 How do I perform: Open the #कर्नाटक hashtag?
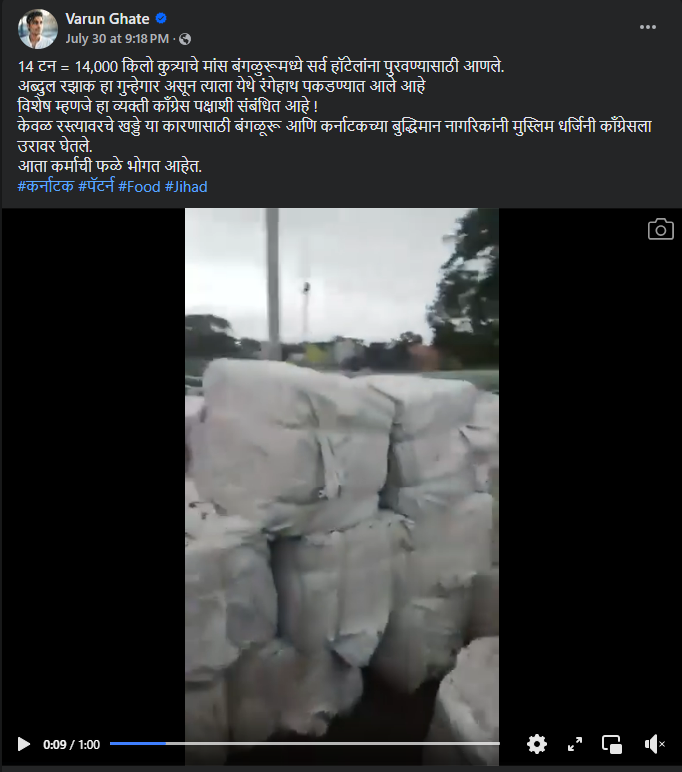click(45, 186)
